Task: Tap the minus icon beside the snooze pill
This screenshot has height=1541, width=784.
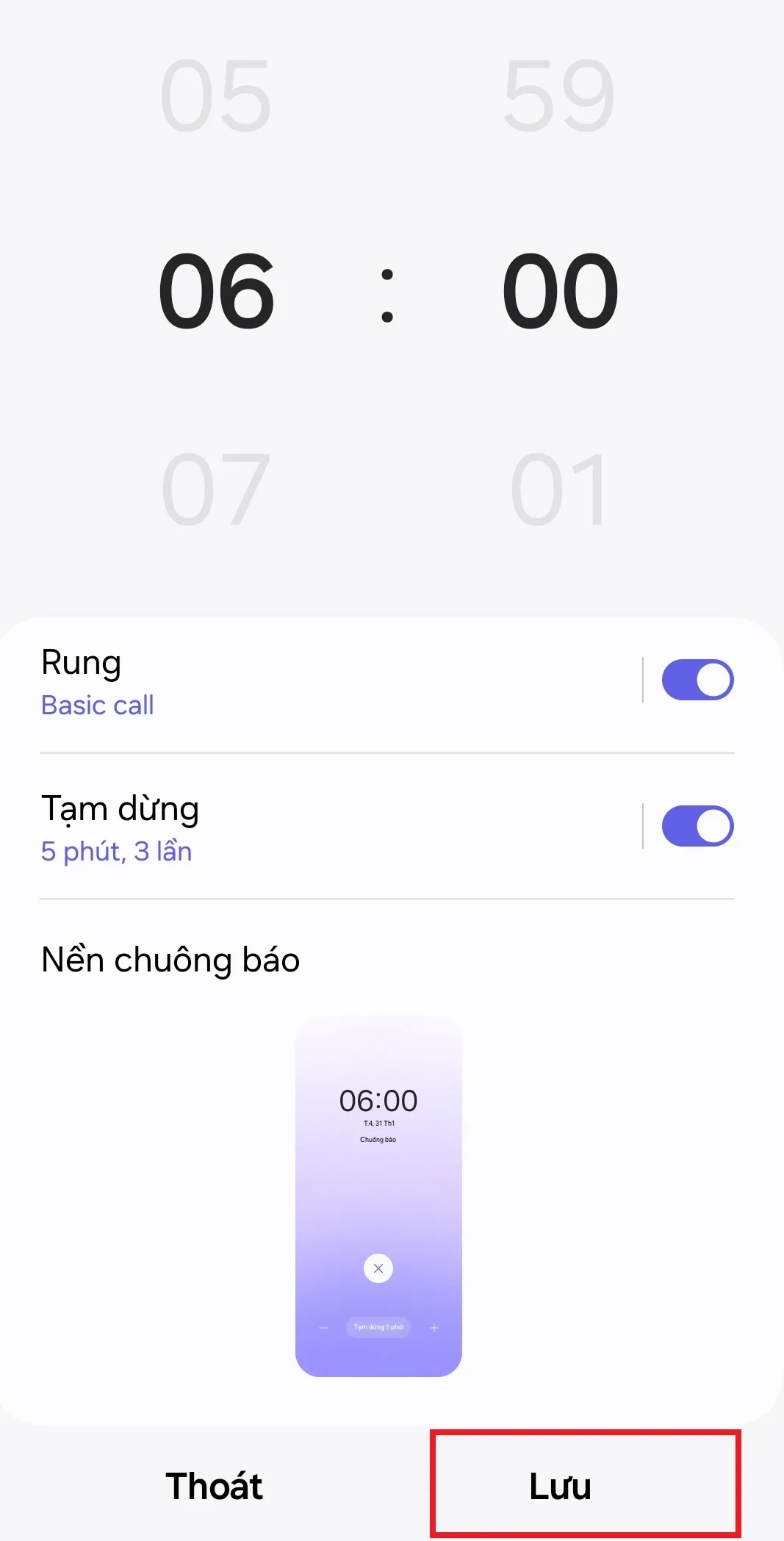Action: (323, 1327)
